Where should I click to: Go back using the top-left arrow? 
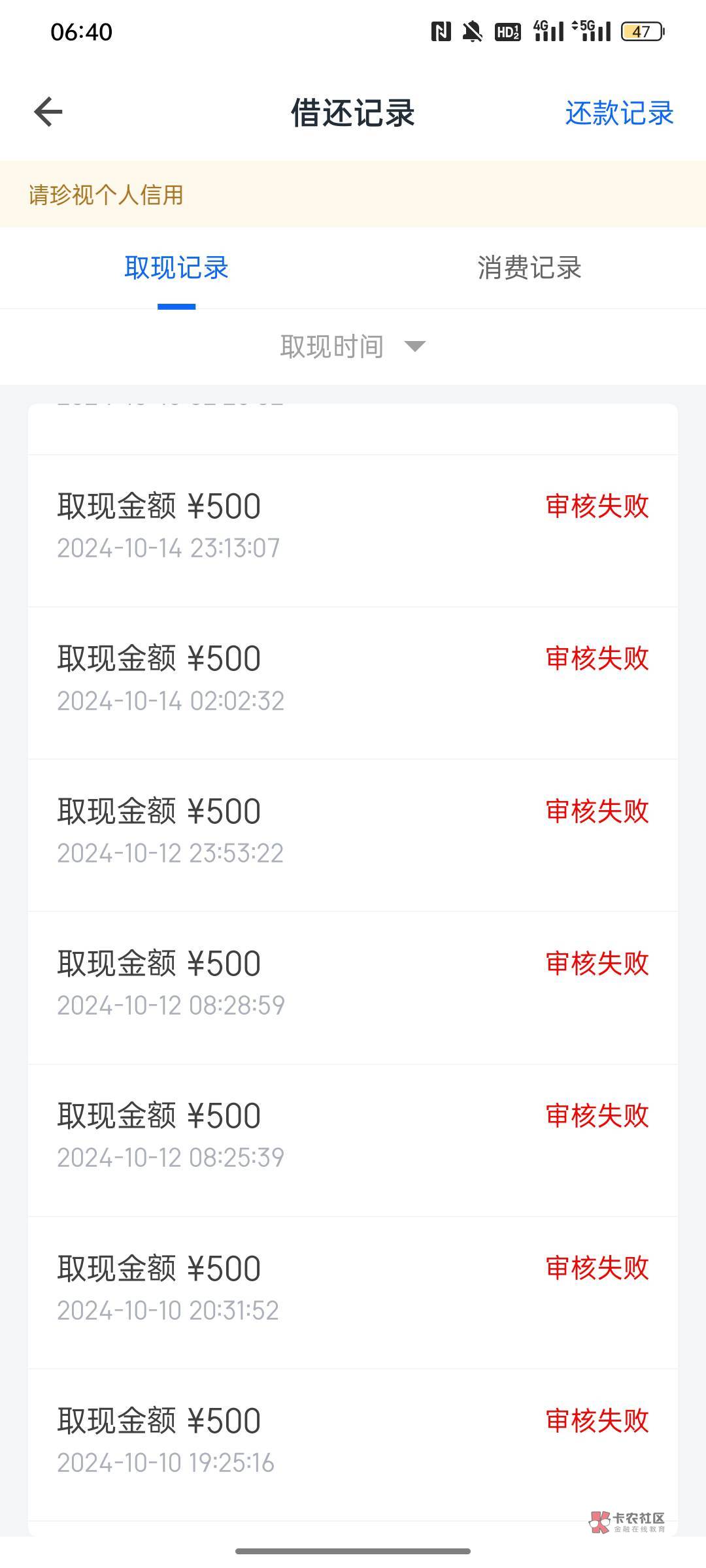click(48, 112)
